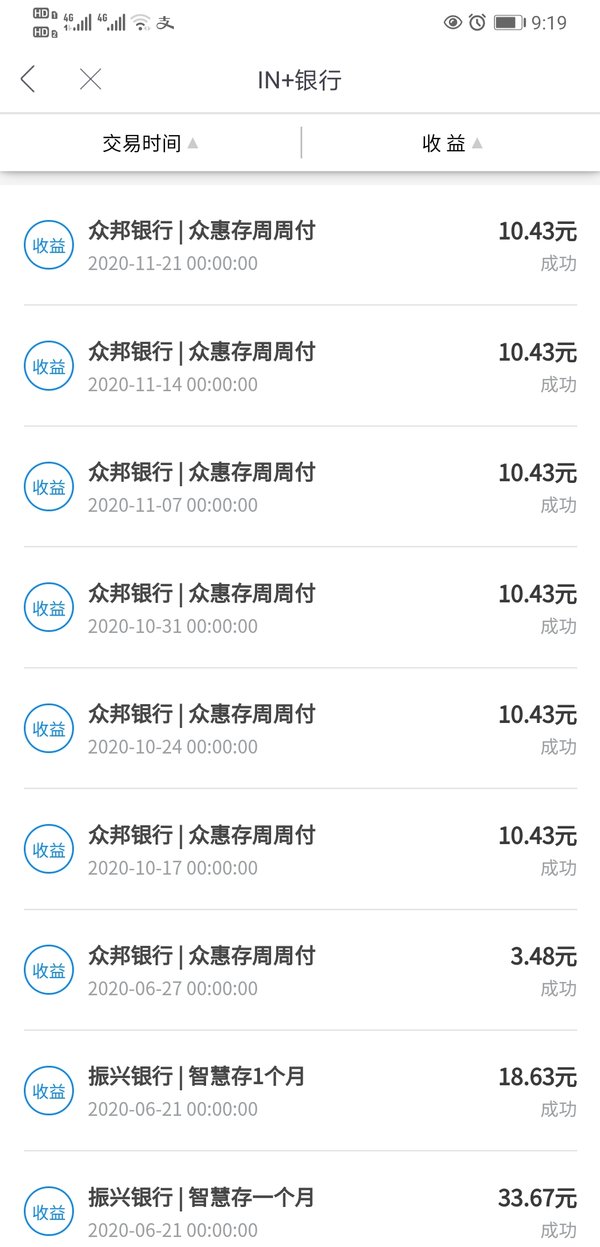Viewport: 600px width, 1247px height.
Task: Open the 2020-10-24 众惠存周周付 record
Action: click(x=300, y=729)
